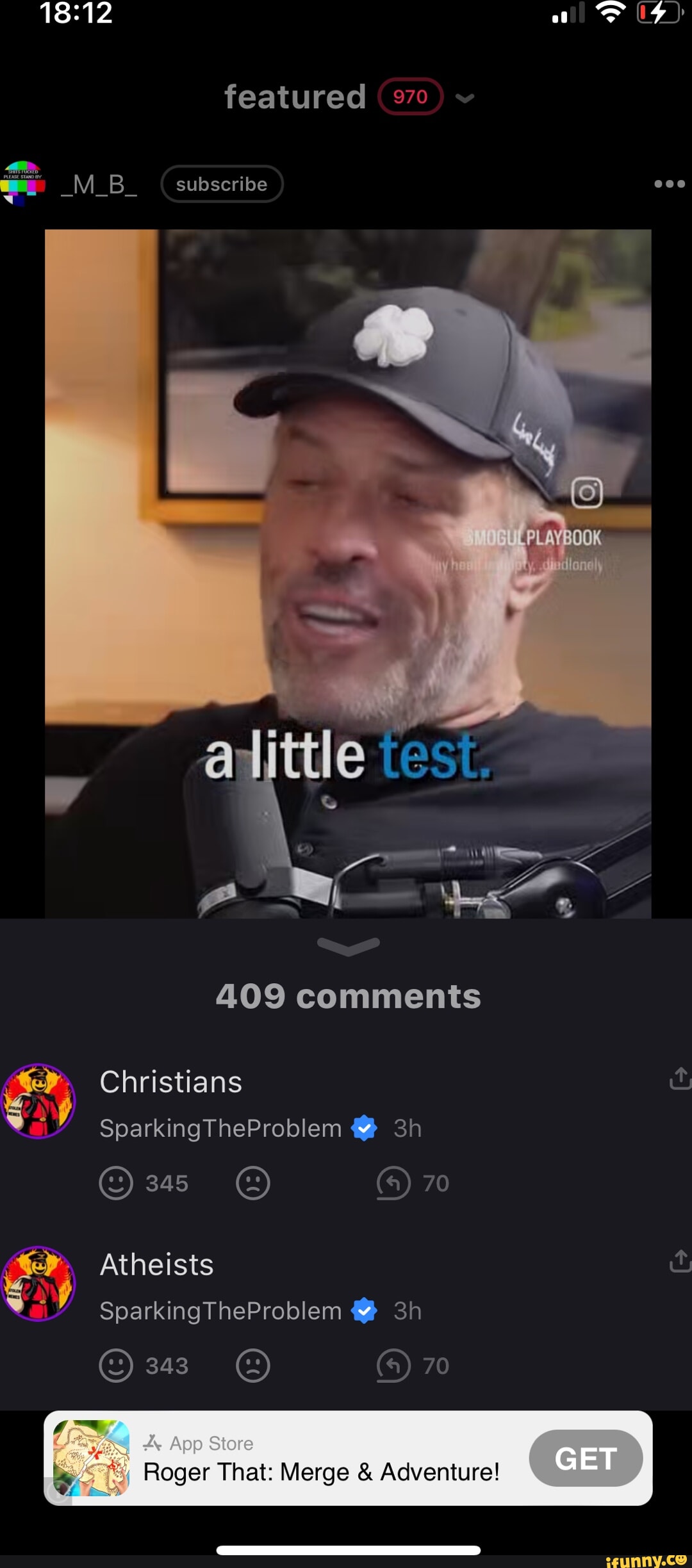Open the video post fullscreen
This screenshot has height=1568, width=692.
[348, 573]
